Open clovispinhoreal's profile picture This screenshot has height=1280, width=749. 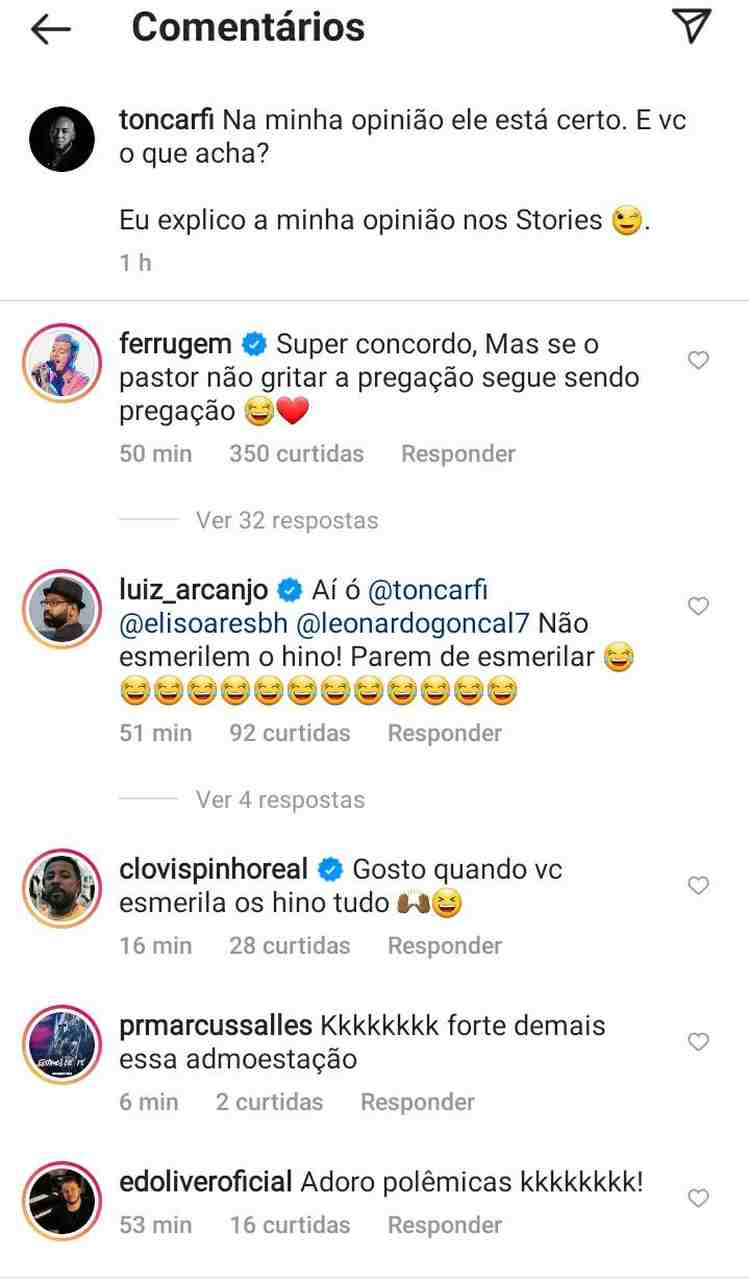coord(62,887)
